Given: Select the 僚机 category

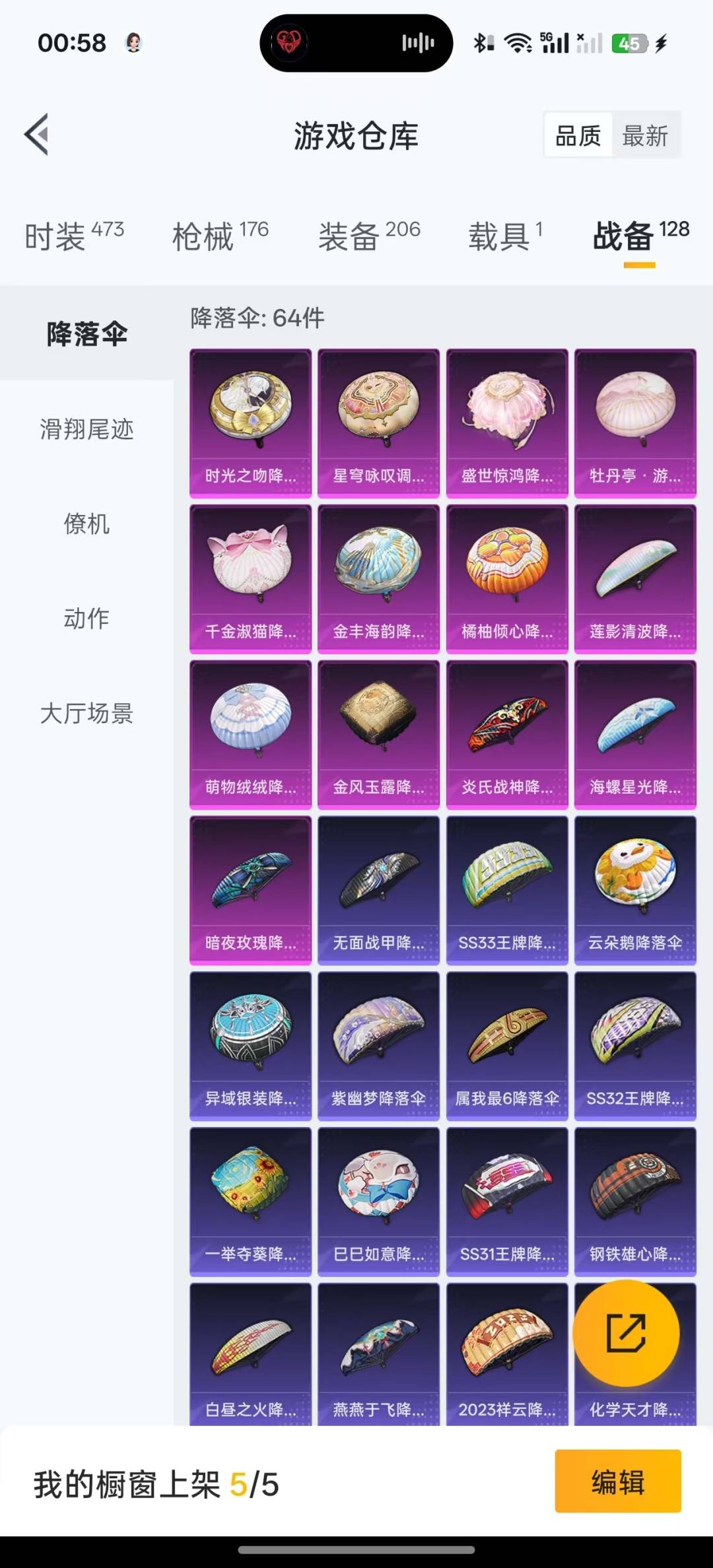Looking at the screenshot, I should point(86,524).
